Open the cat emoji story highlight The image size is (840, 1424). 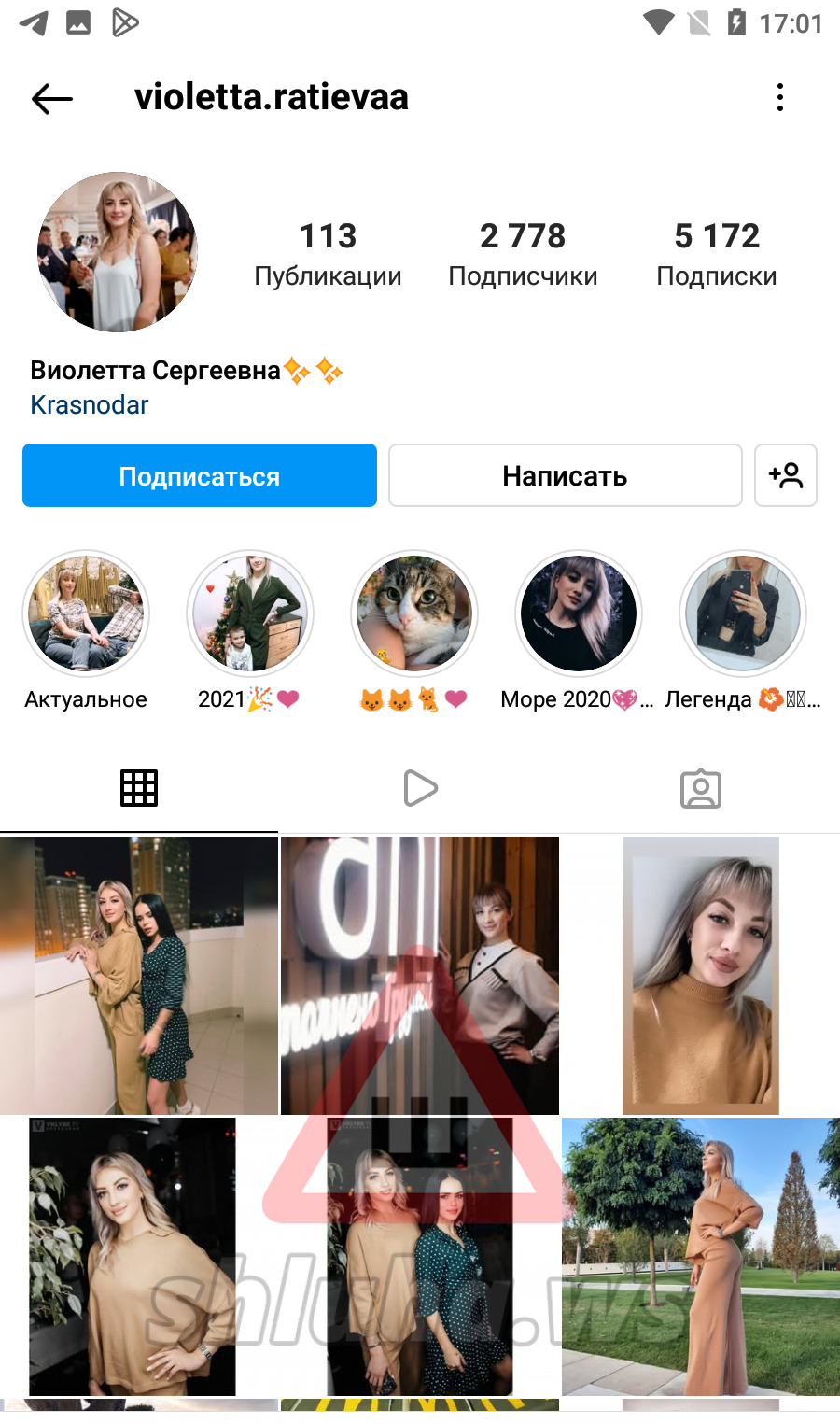(414, 613)
